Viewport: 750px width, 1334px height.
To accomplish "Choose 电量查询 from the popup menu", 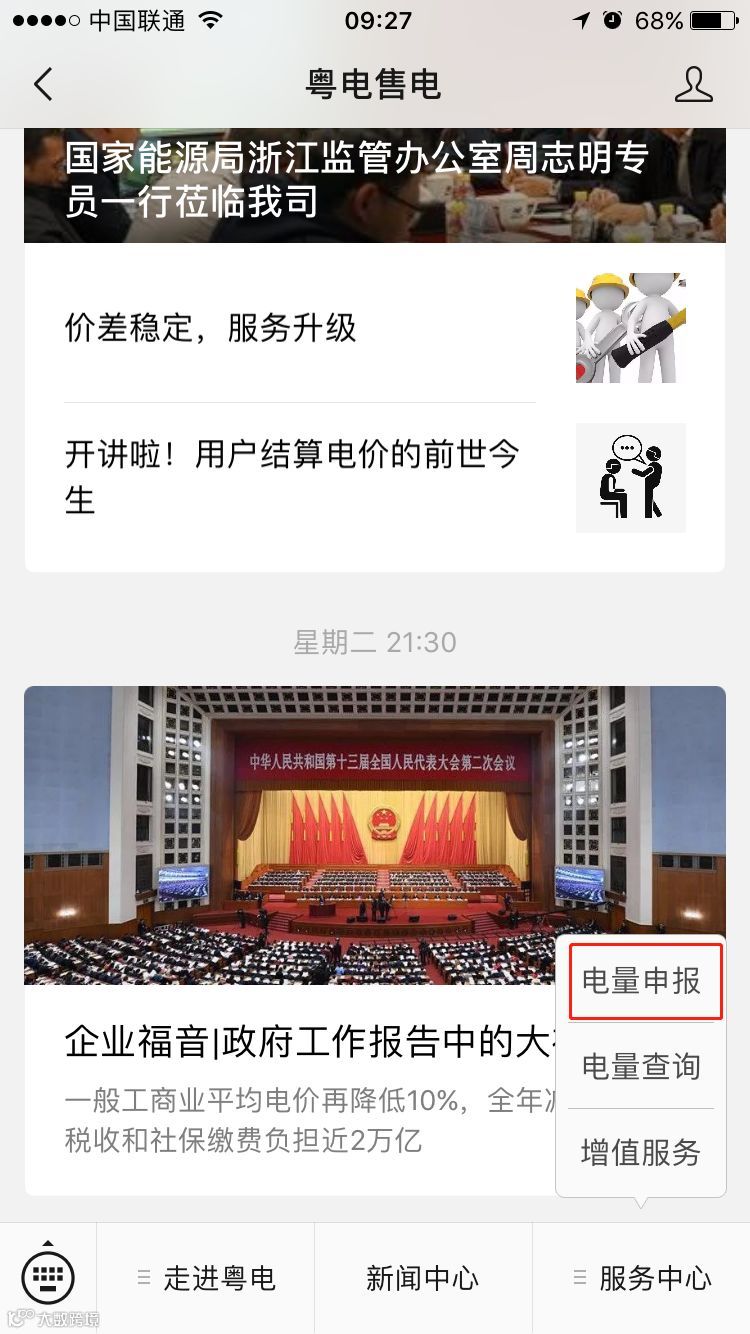I will point(641,1066).
